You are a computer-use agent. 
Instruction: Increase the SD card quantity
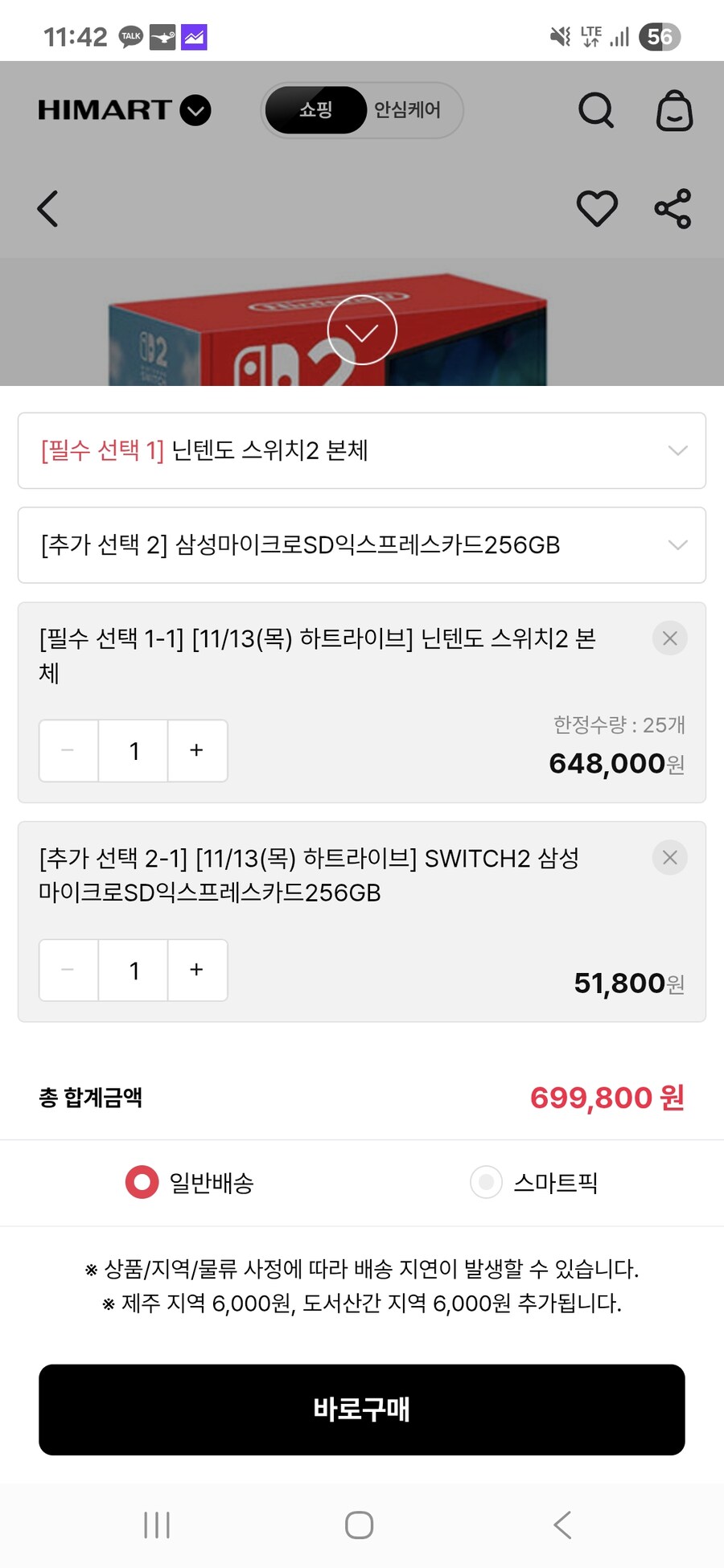pyautogui.click(x=197, y=971)
